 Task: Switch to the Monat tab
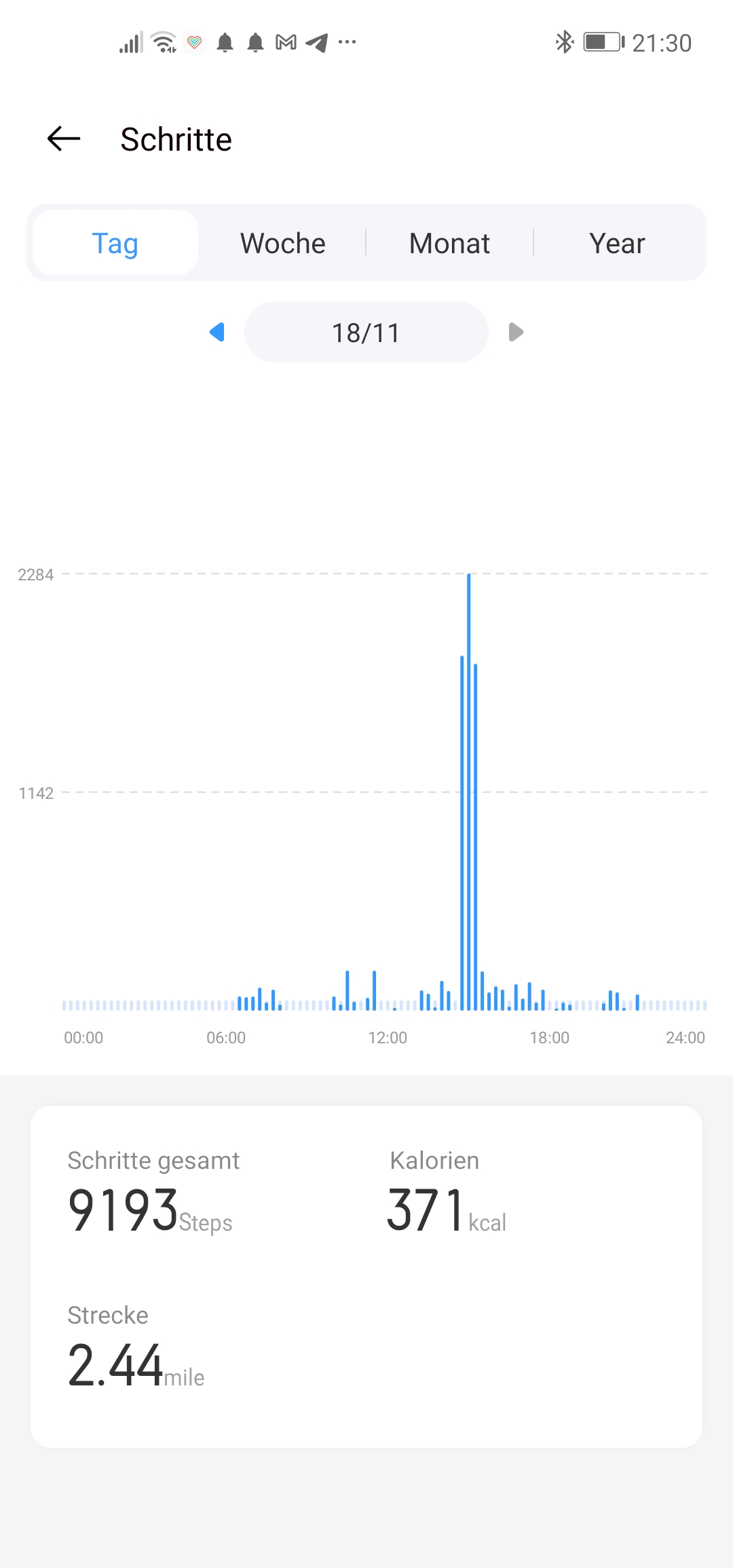pos(449,243)
